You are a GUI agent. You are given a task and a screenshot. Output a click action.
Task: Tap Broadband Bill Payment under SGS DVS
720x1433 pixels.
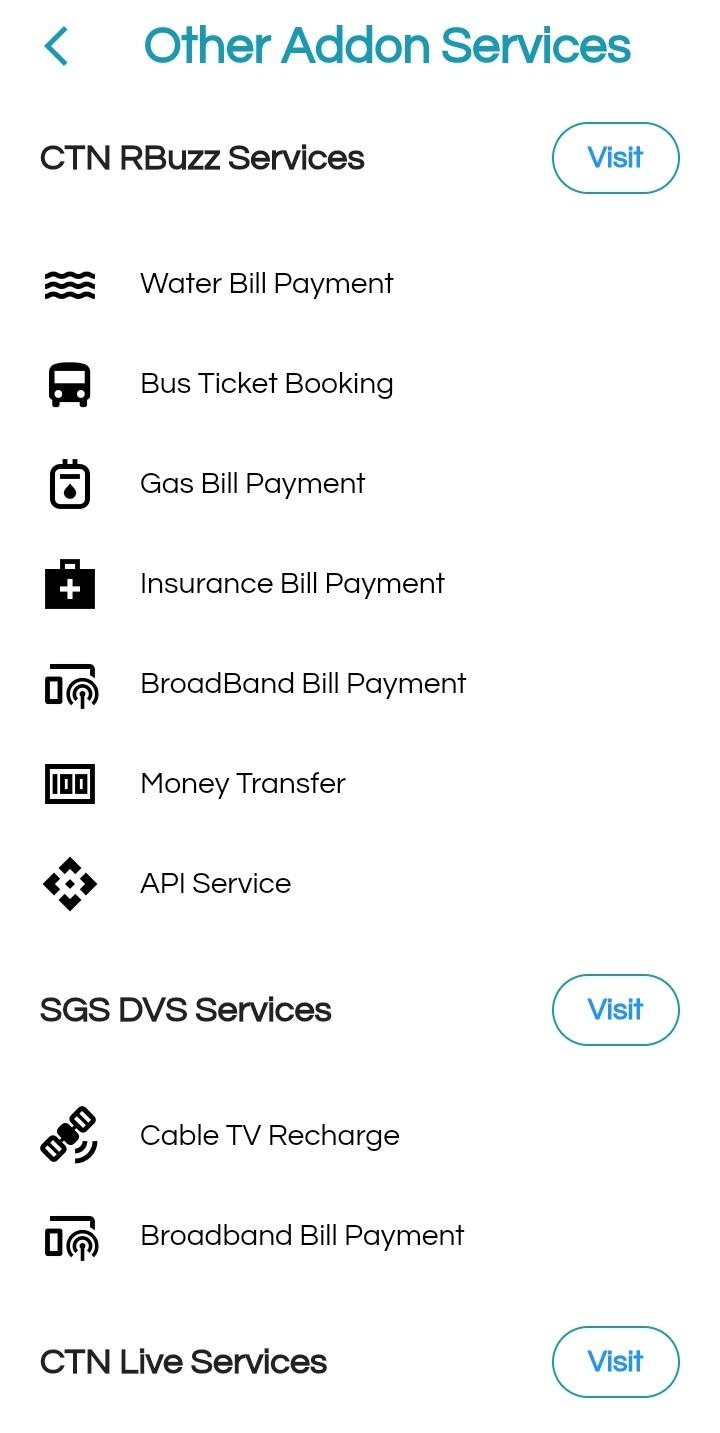click(x=360, y=1236)
